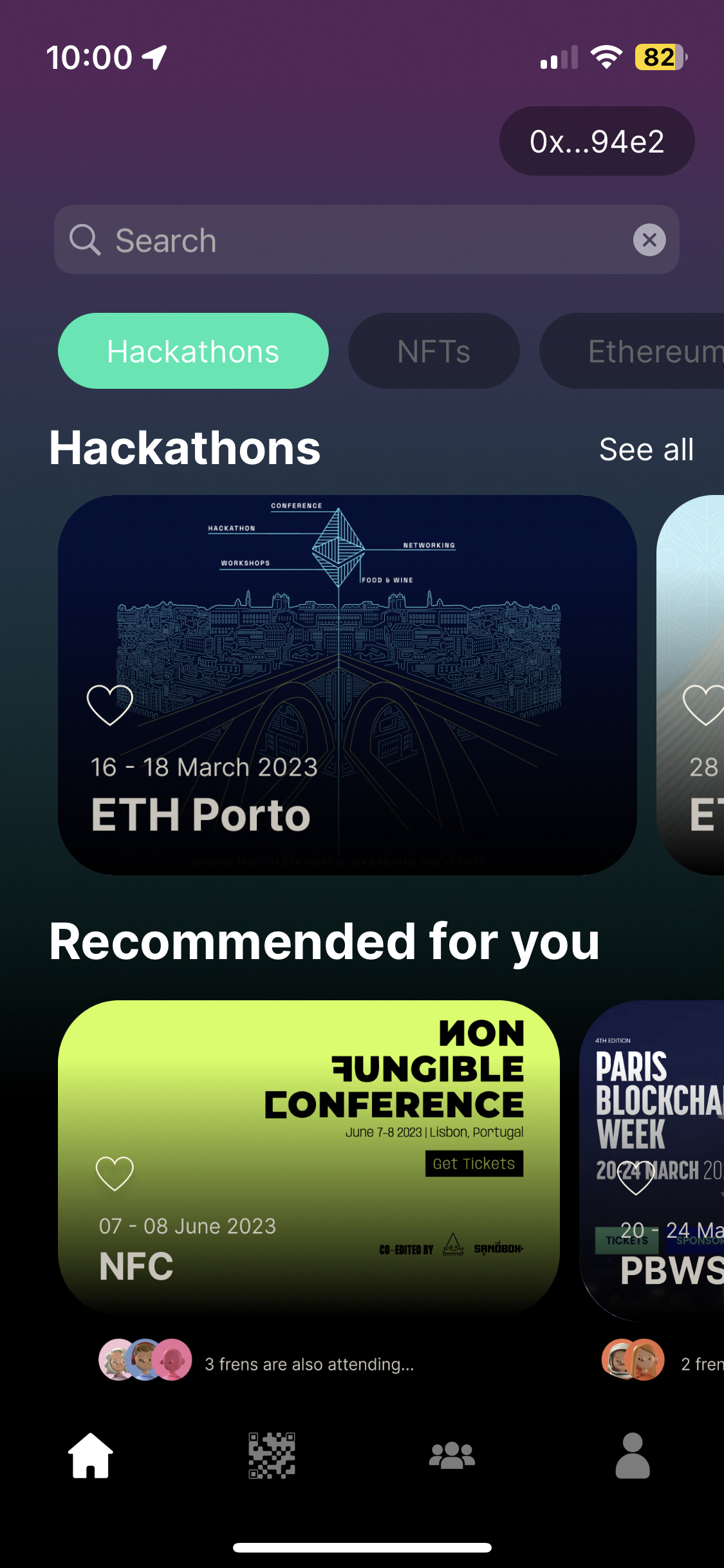Open the wallet address 0x...94e2 button

click(x=597, y=142)
